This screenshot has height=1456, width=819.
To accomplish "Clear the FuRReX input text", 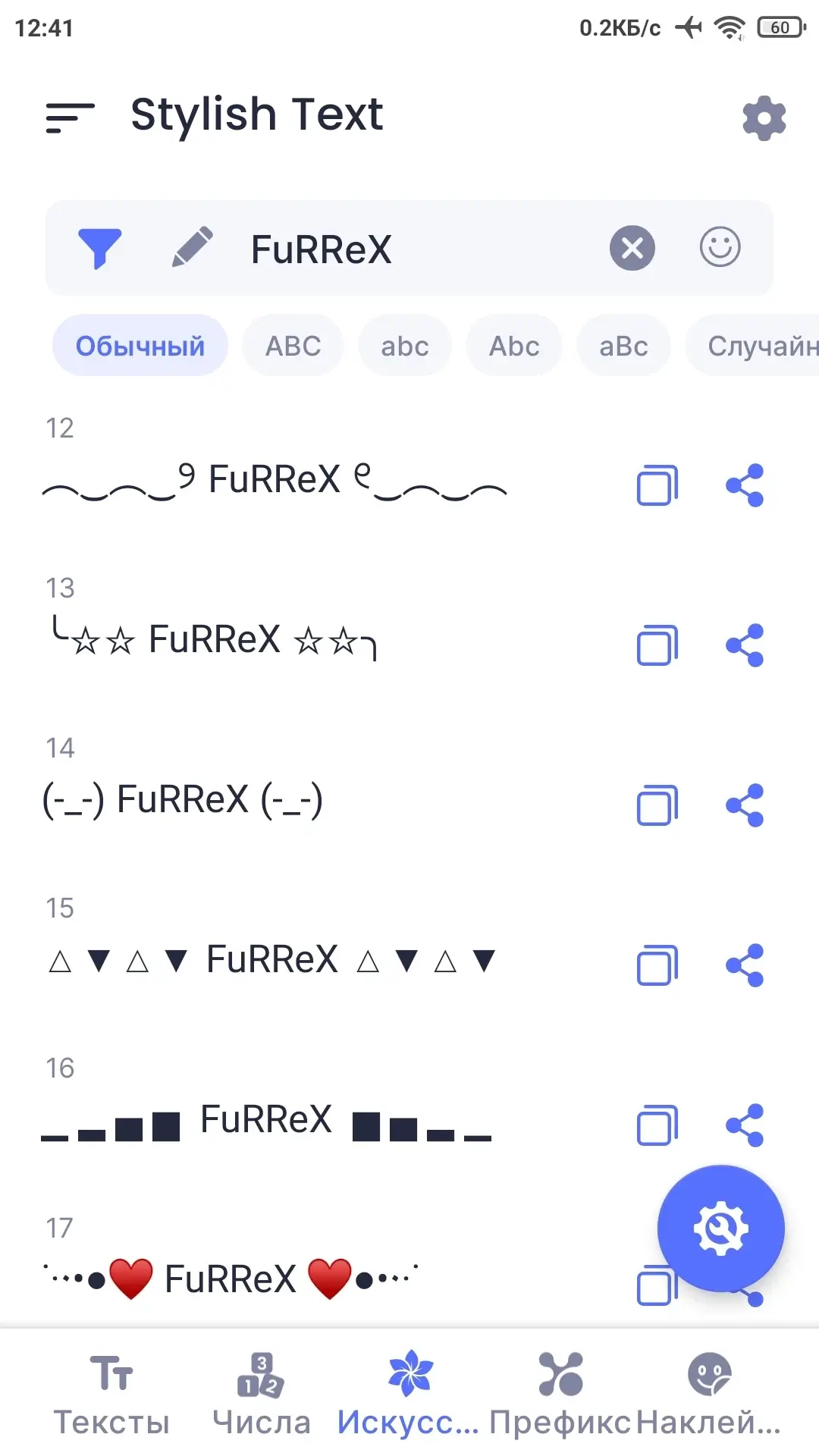I will click(x=632, y=248).
